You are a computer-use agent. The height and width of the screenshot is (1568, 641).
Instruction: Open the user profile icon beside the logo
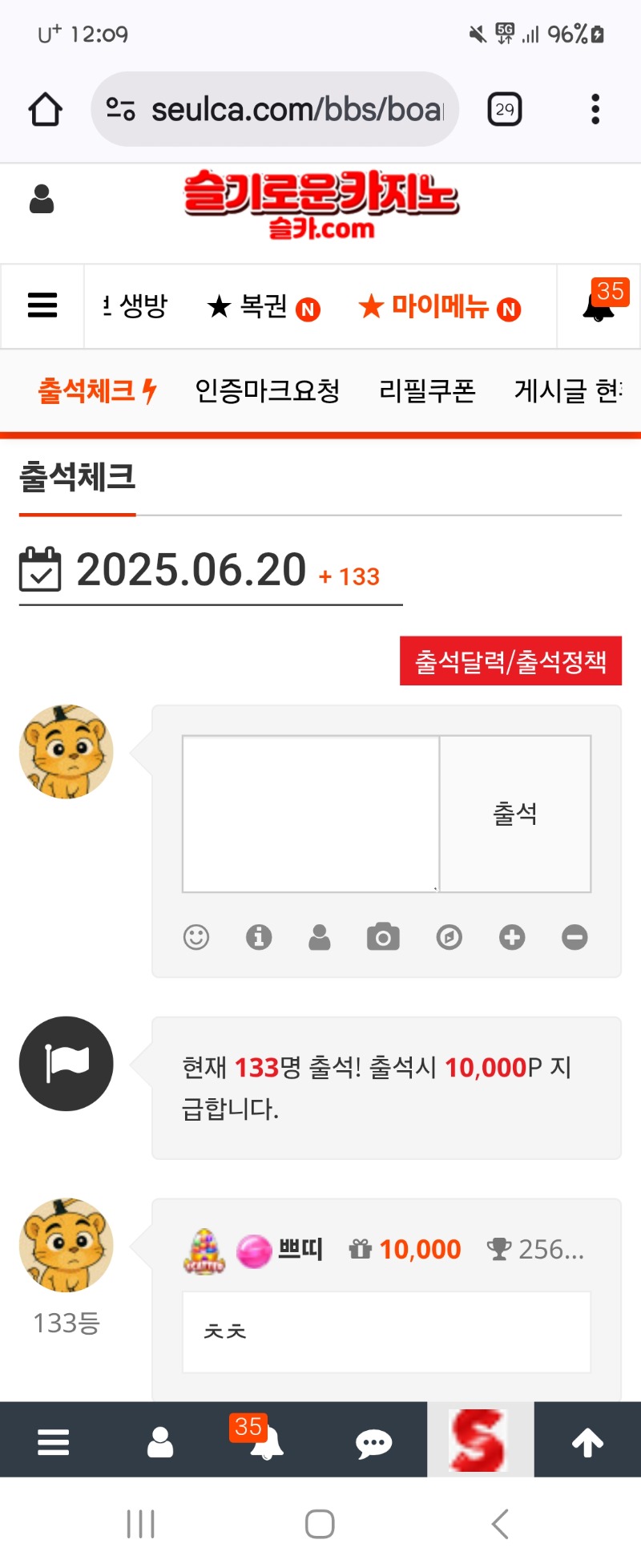click(42, 199)
